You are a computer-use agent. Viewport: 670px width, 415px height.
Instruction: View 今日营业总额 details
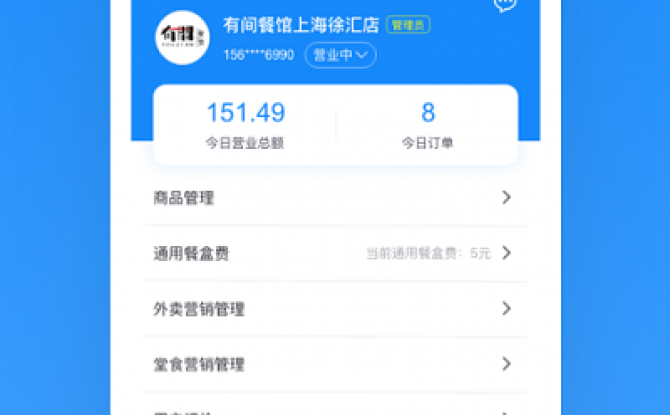pyautogui.click(x=245, y=124)
